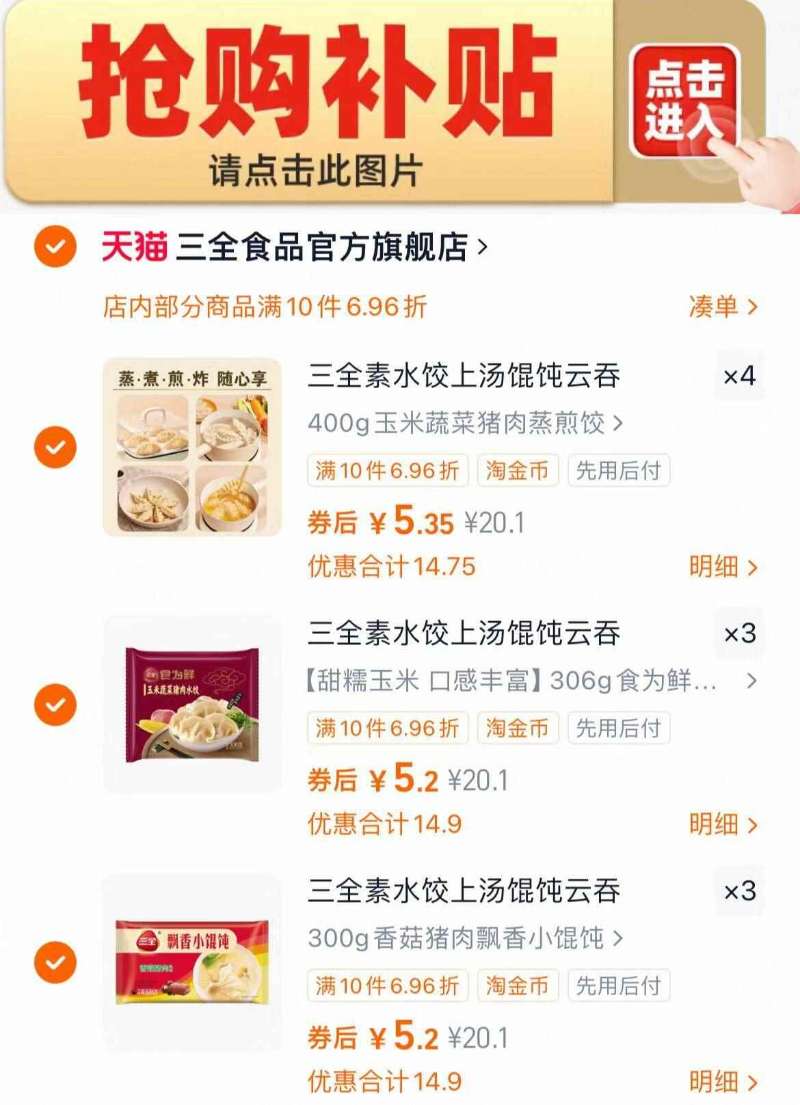Uncheck the store-level selection checkbox
The image size is (800, 1105).
pos(55,245)
